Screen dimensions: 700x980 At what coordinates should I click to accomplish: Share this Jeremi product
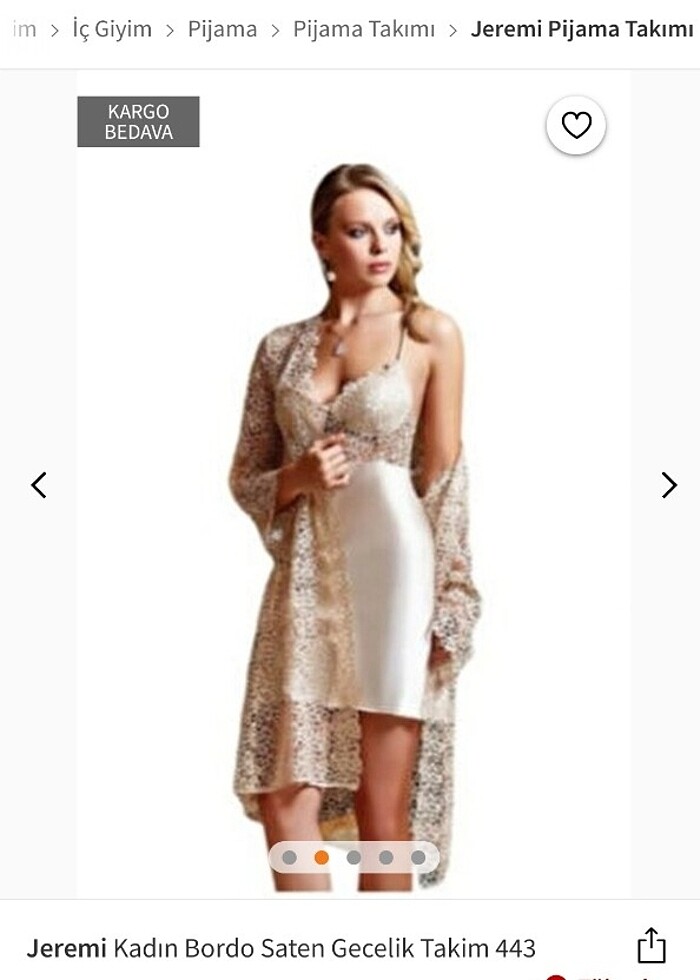[651, 945]
